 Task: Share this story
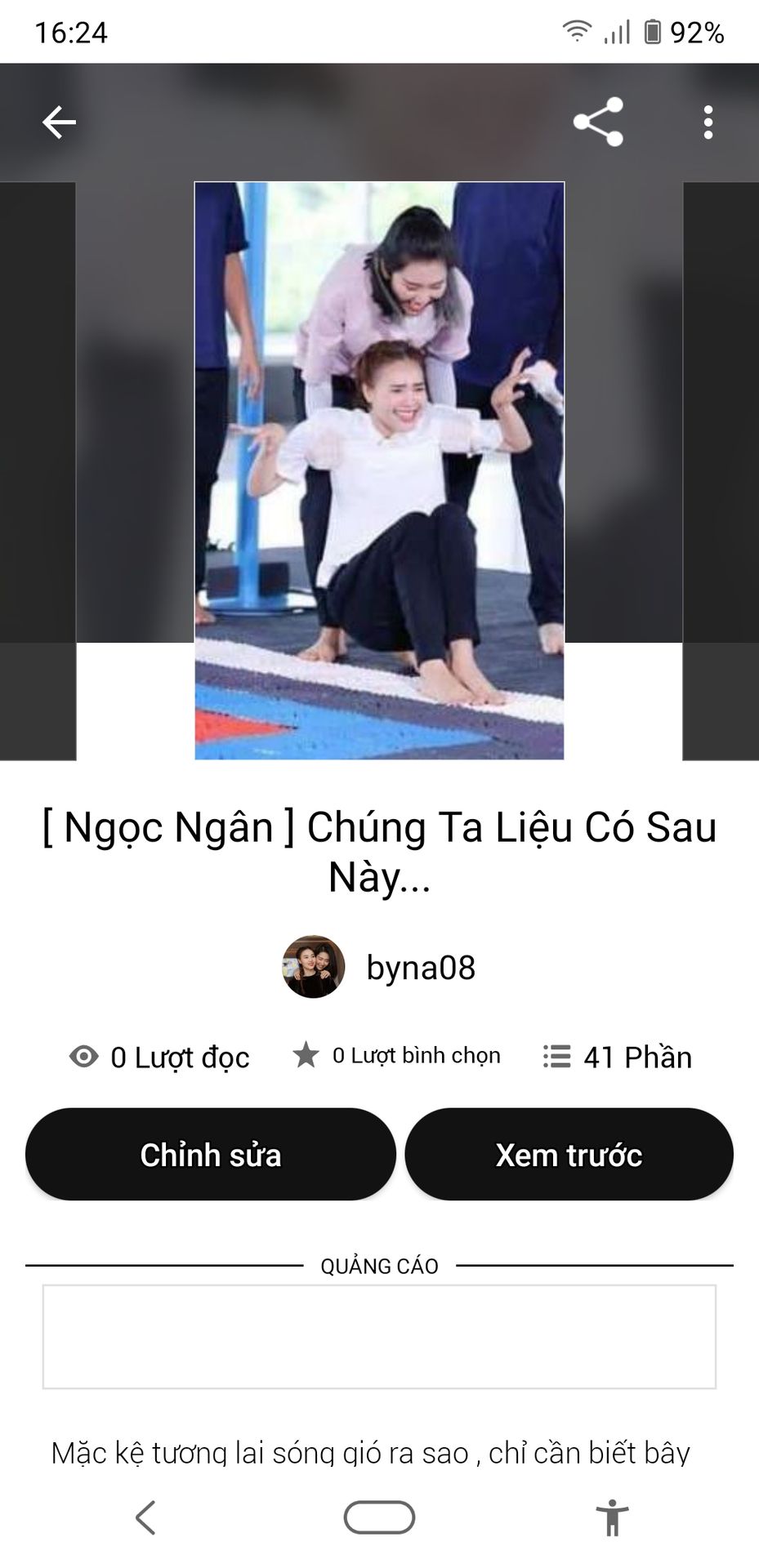click(598, 122)
